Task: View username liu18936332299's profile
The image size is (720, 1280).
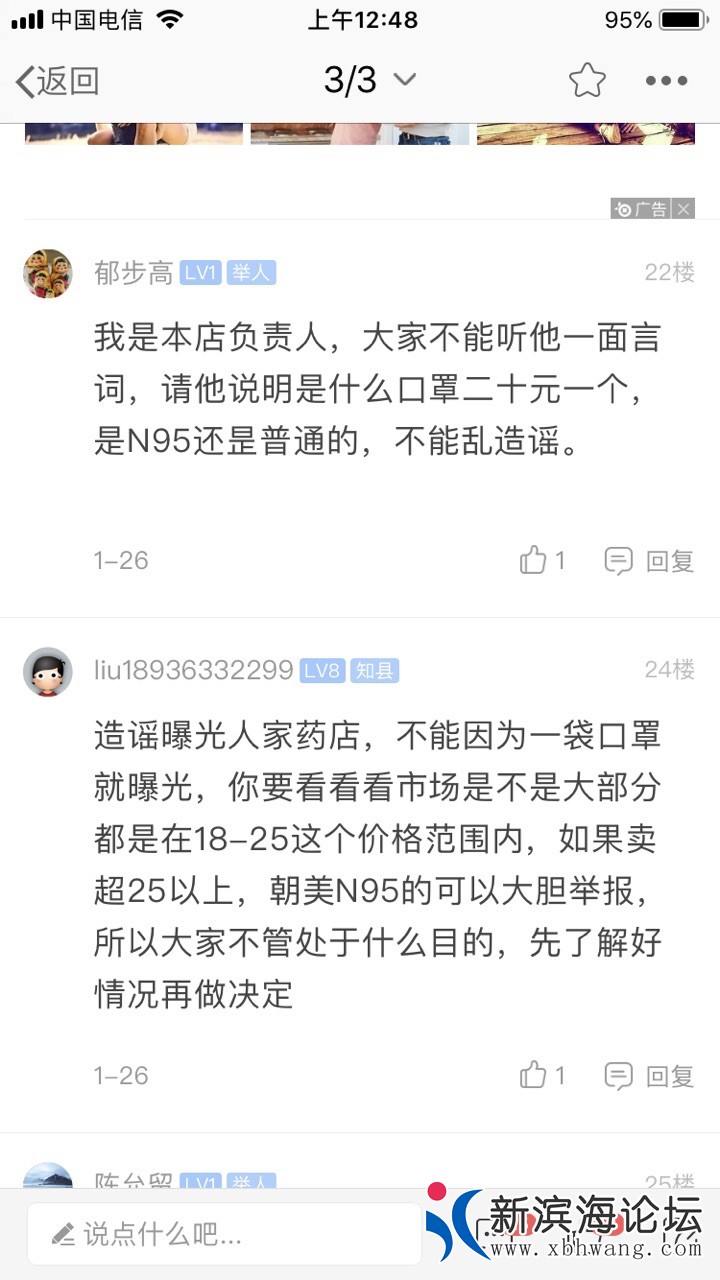Action: click(193, 670)
